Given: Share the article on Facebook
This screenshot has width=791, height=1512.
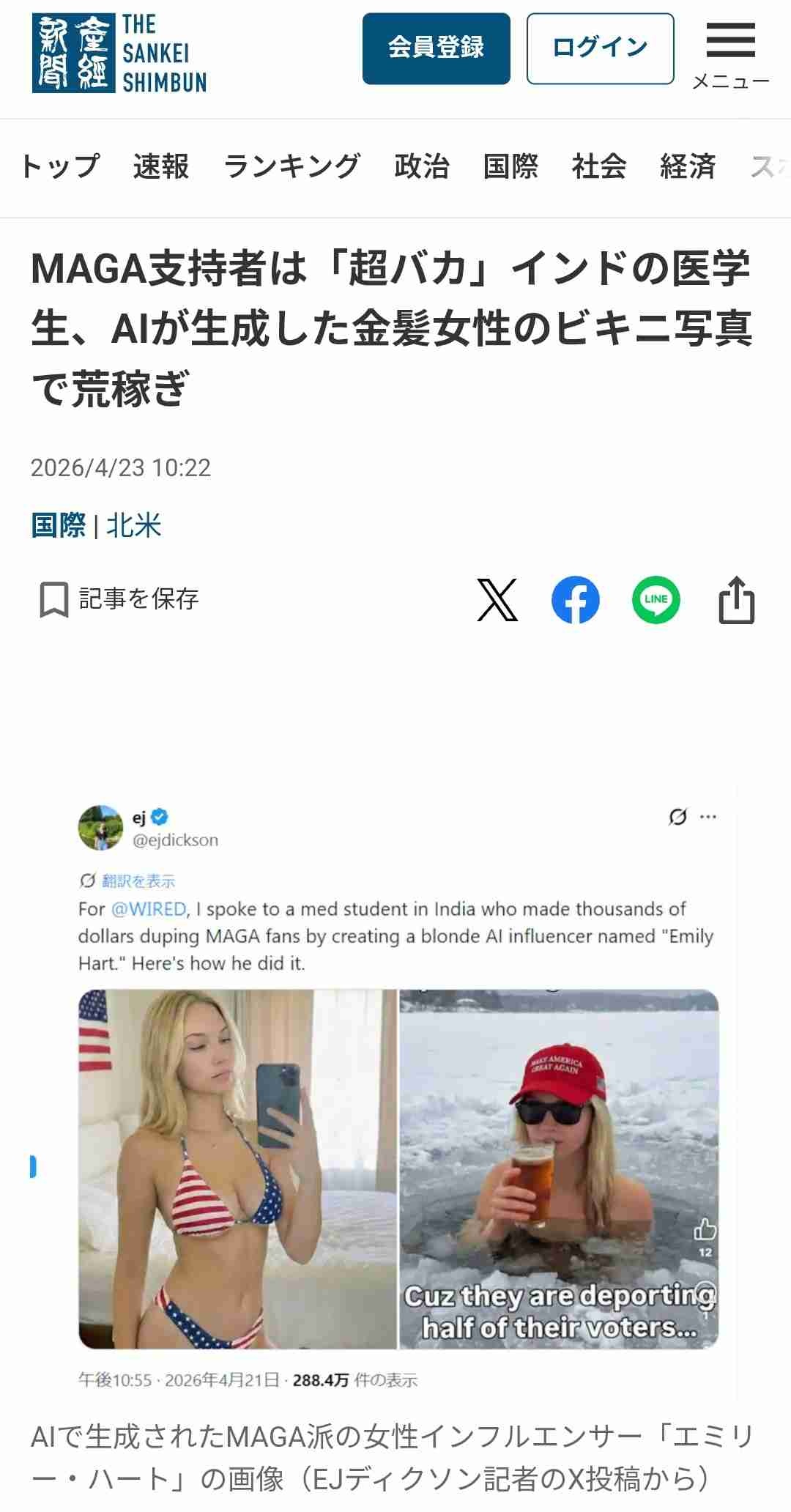Looking at the screenshot, I should tap(575, 600).
